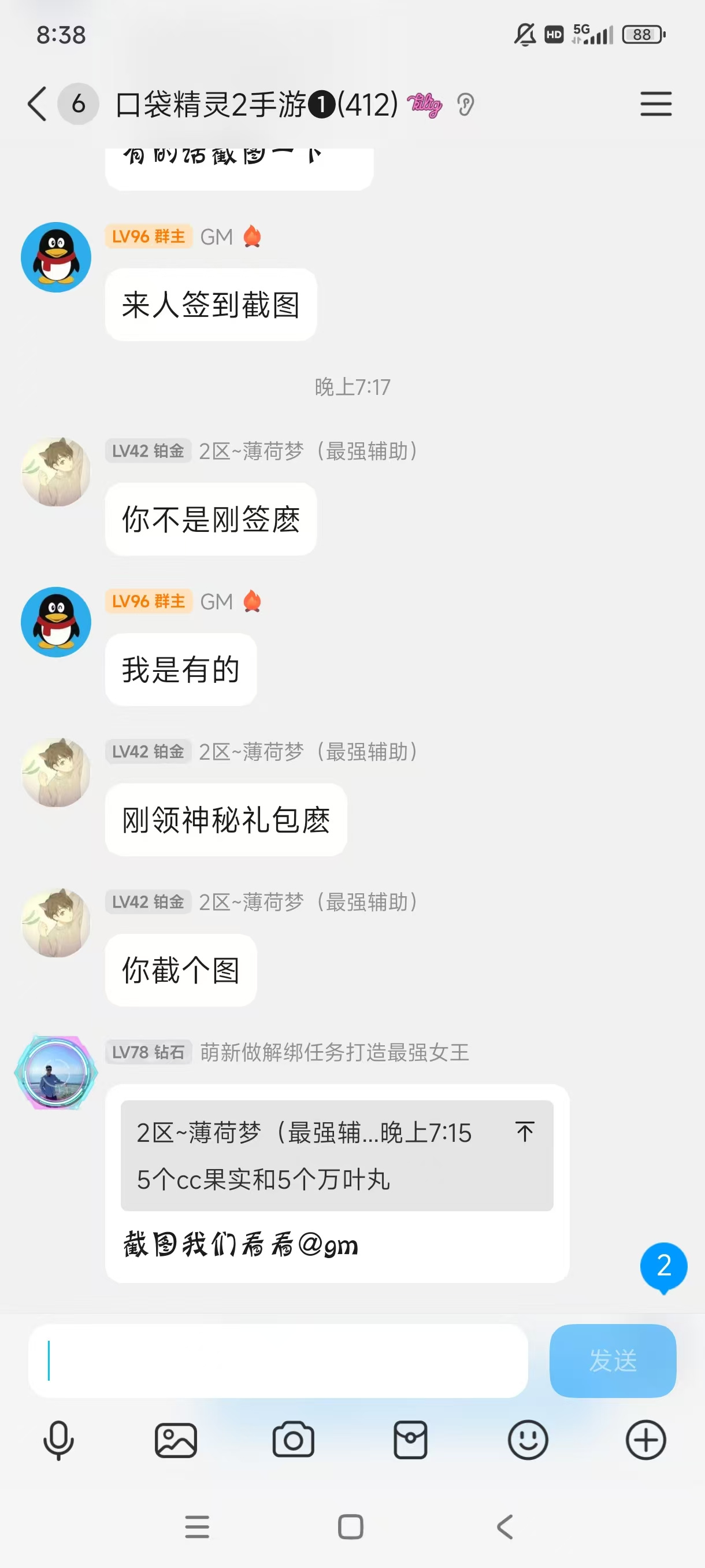Focus the message input field

pyautogui.click(x=278, y=1360)
